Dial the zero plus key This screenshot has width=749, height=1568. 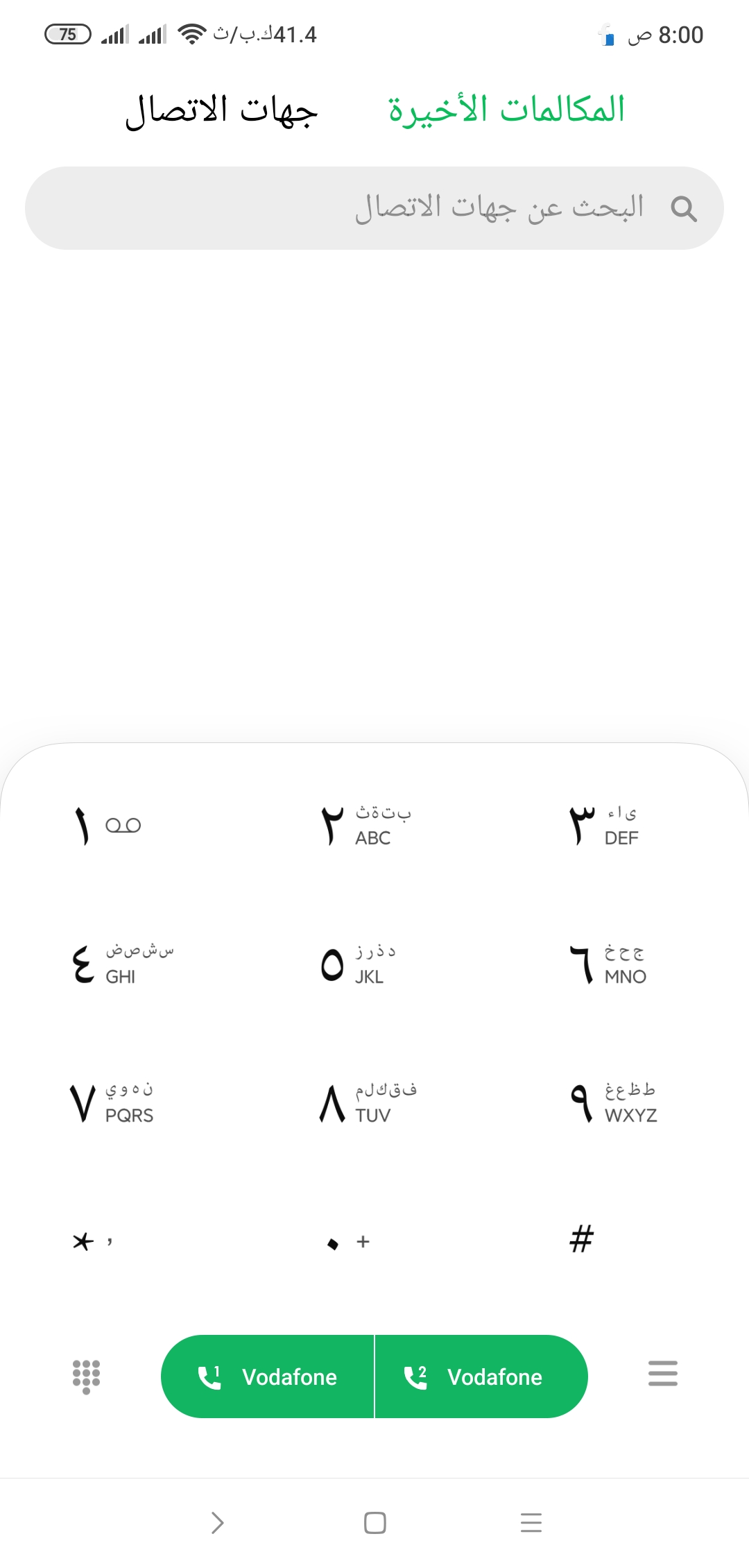pyautogui.click(x=374, y=1241)
